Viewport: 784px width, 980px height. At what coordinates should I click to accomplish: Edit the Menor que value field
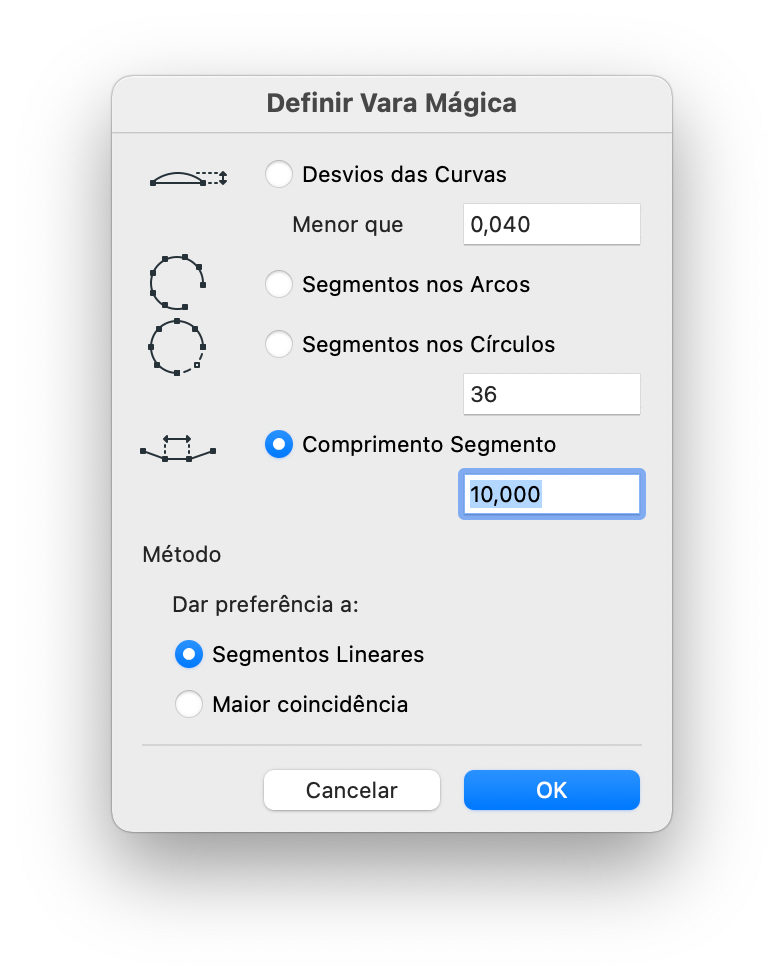coord(551,224)
